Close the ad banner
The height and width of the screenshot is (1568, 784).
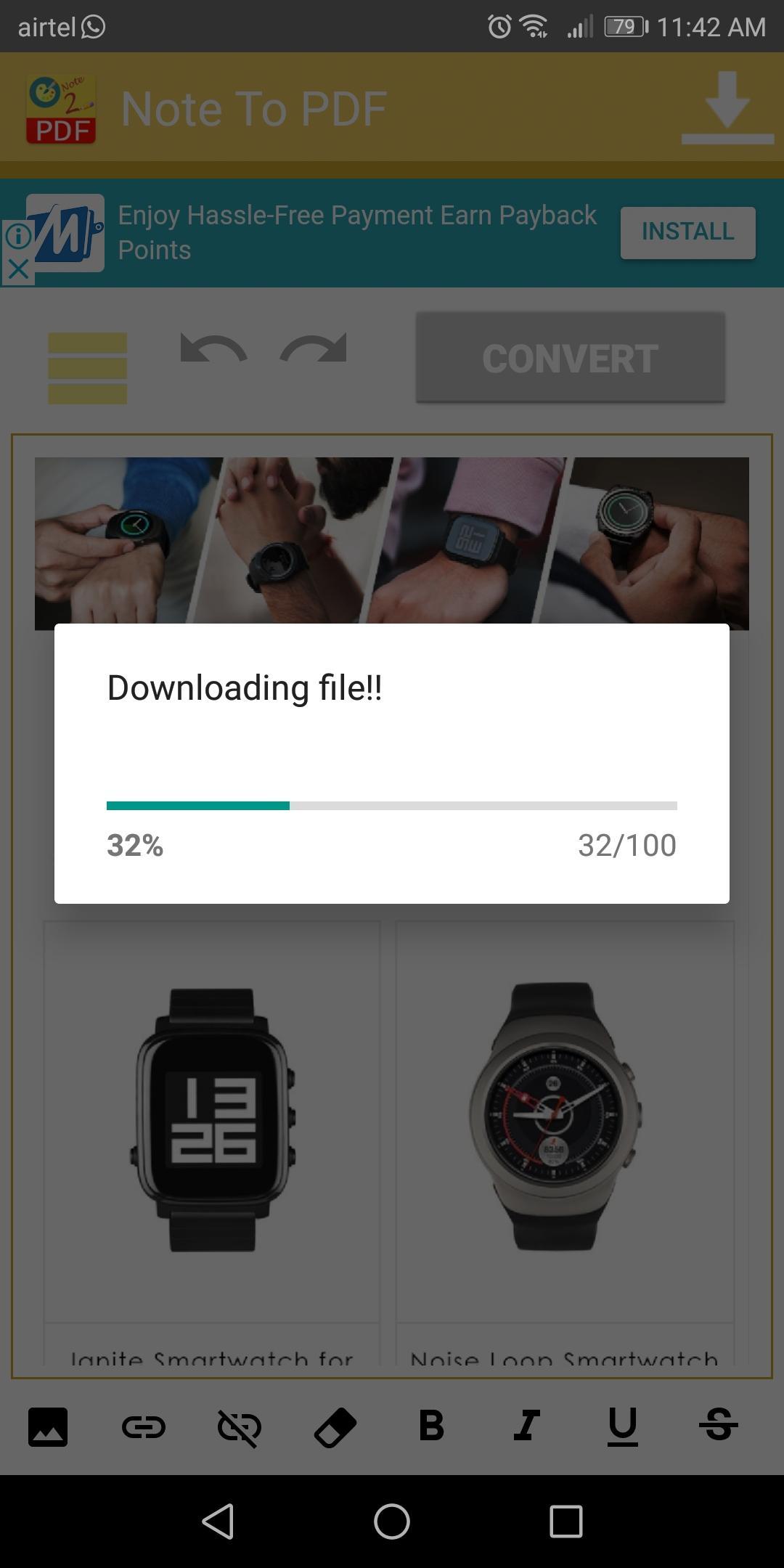pos(18,270)
